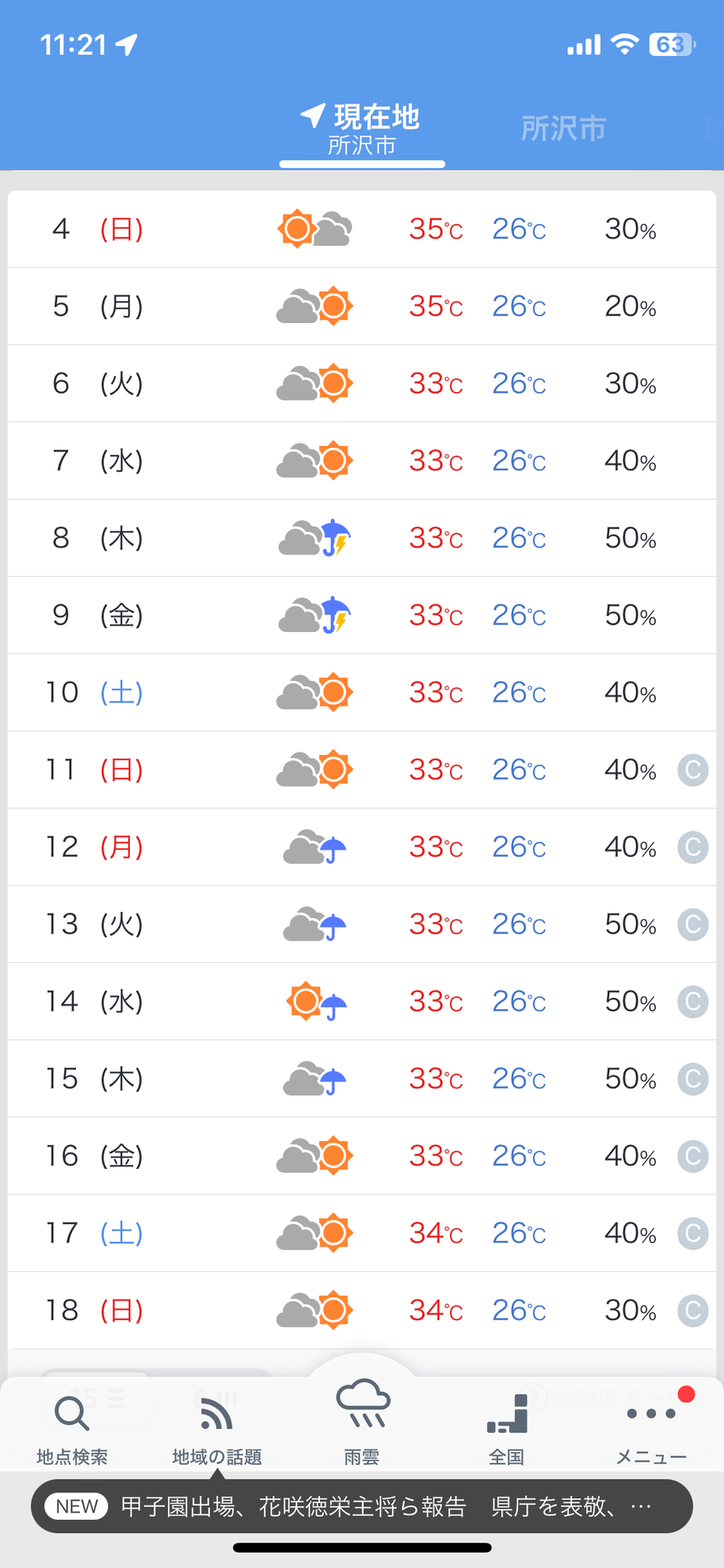The height and width of the screenshot is (1568, 724).
Task: Switch to the 全国 nationwide tab
Action: 507,1431
